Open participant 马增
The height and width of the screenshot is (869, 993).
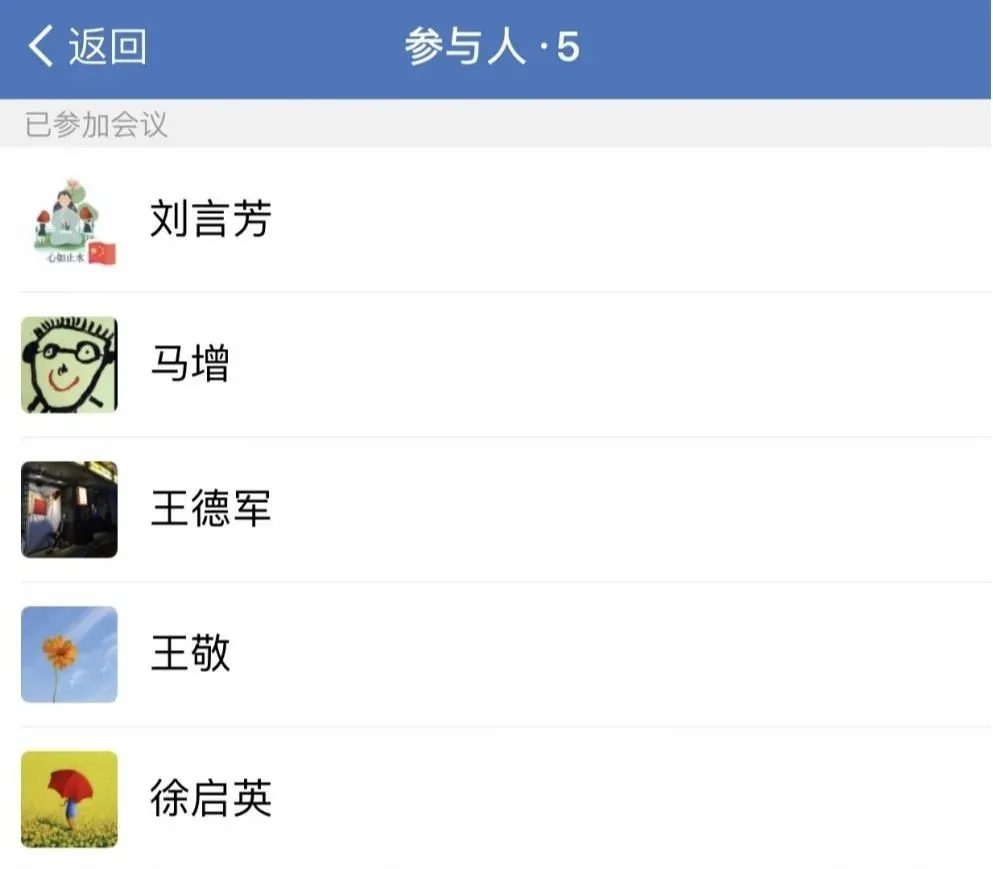(190, 364)
